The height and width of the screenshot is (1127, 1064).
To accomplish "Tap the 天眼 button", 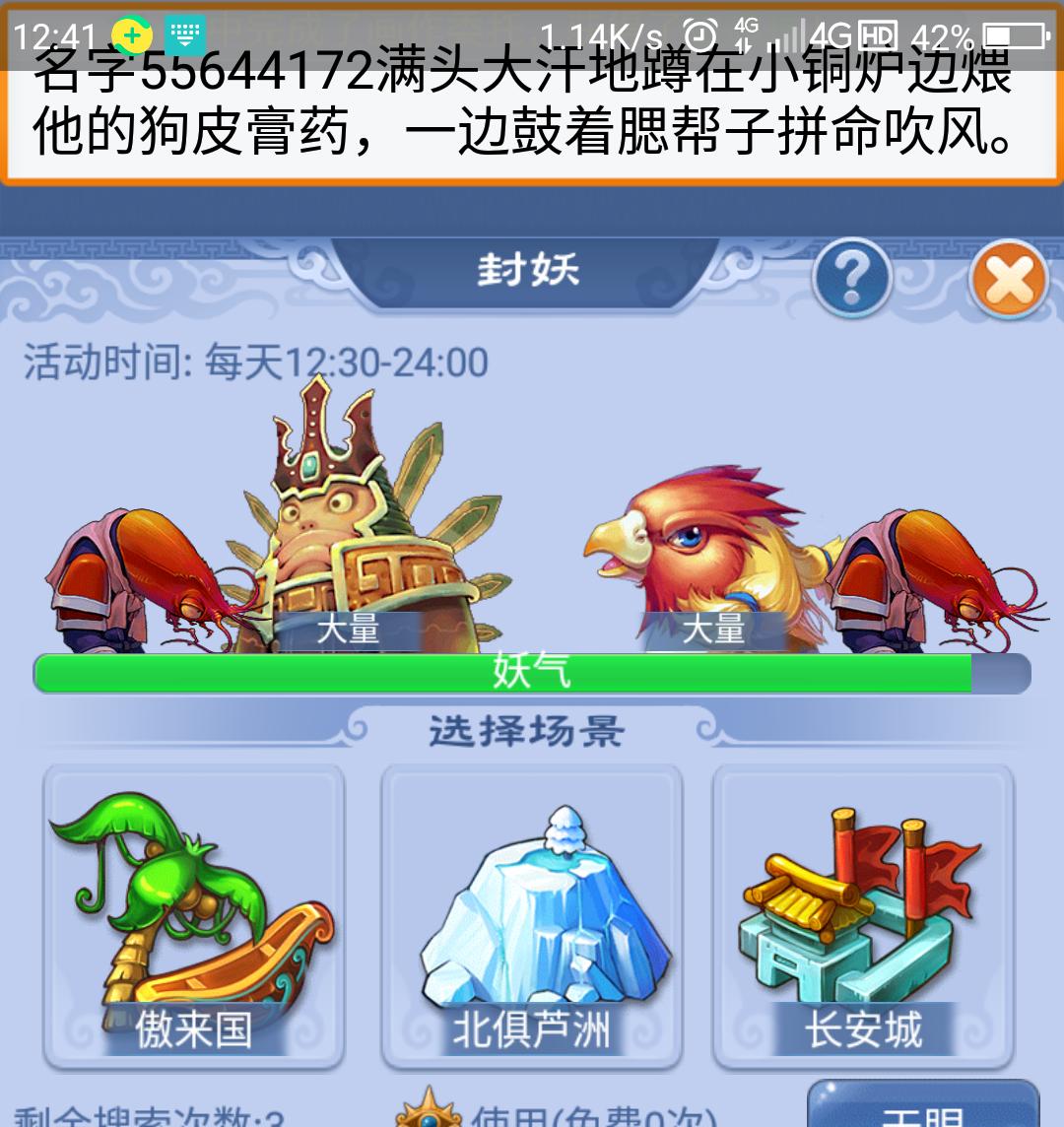I will pyautogui.click(x=922, y=1108).
